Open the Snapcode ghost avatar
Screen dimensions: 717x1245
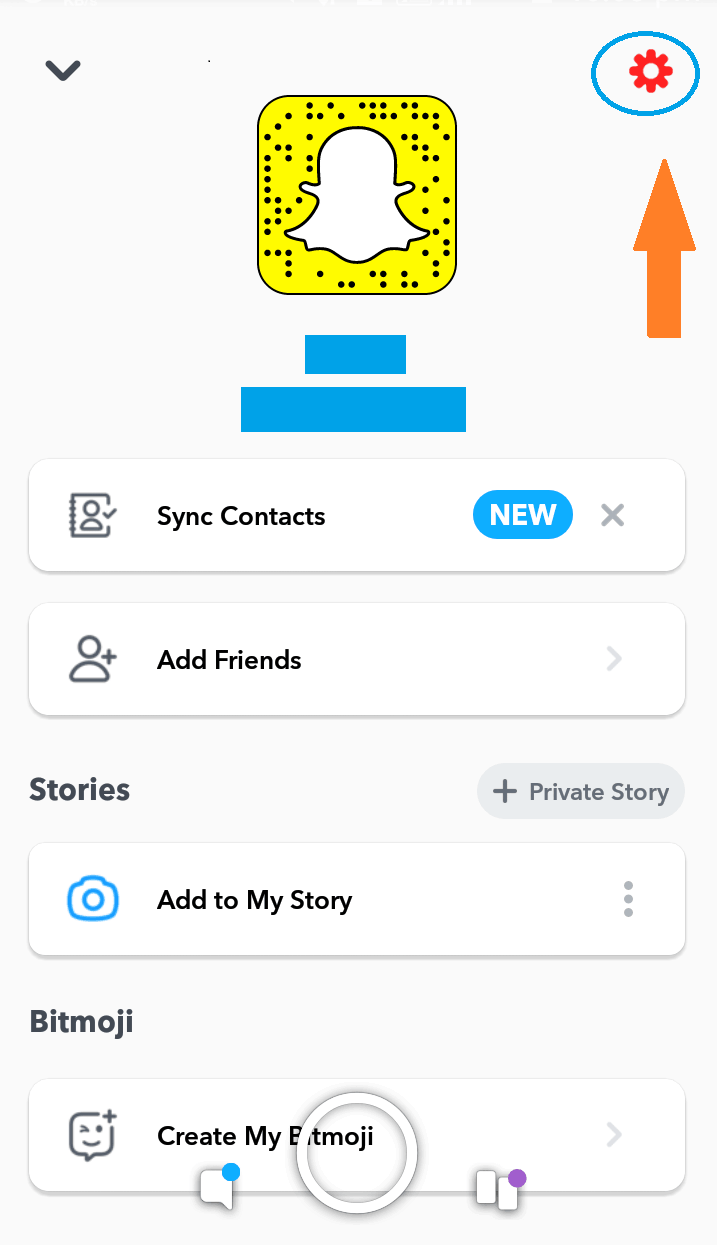[357, 195]
